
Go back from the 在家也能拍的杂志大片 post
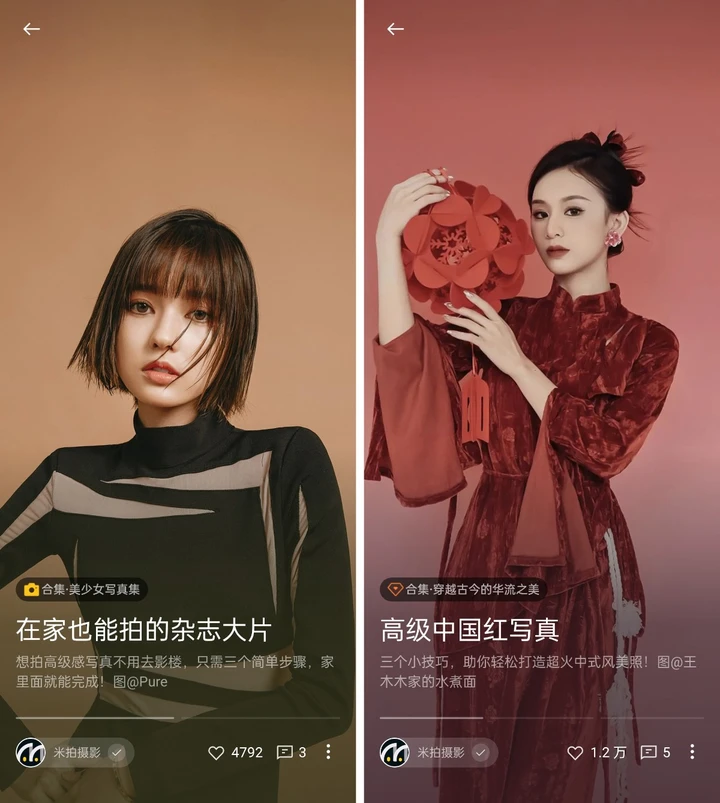(32, 29)
